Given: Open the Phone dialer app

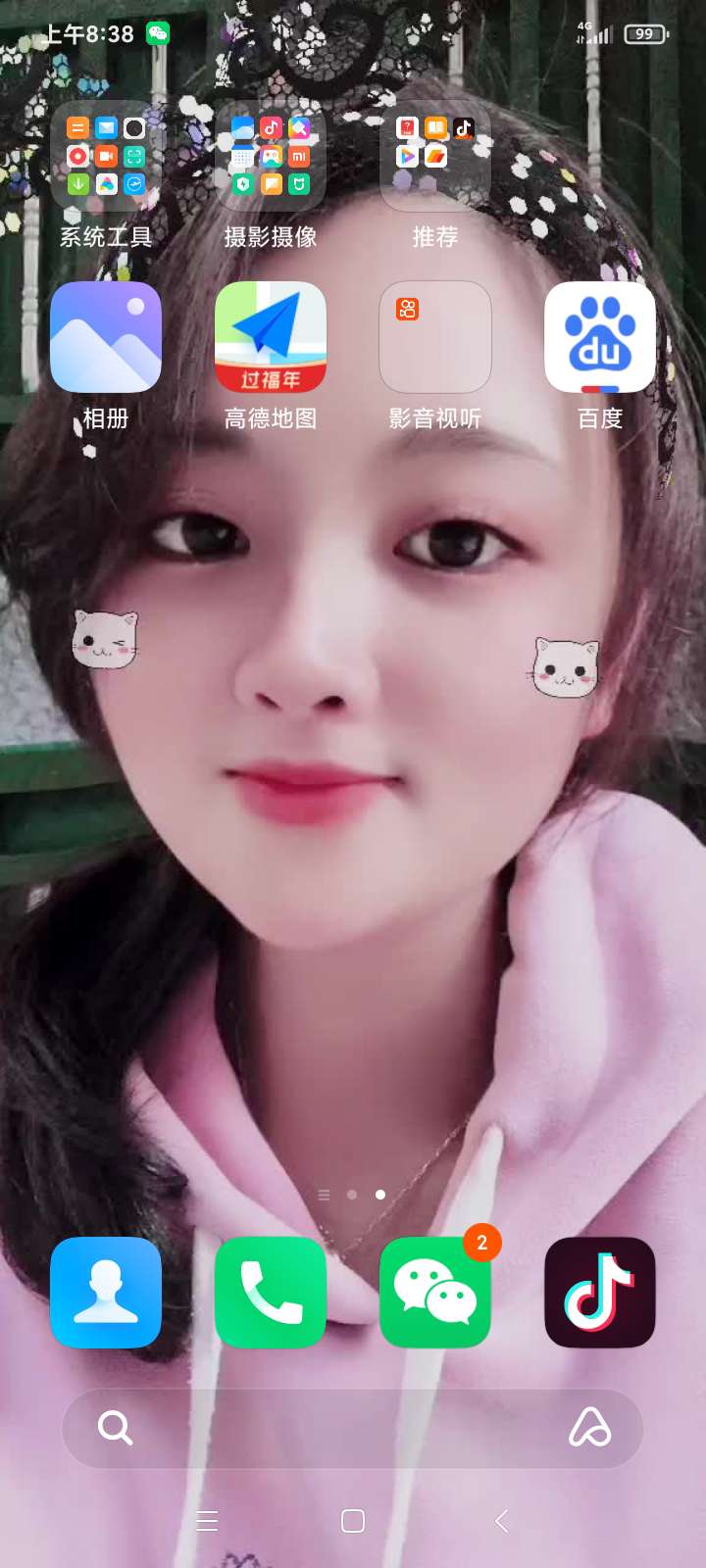Looking at the screenshot, I should [271, 1292].
